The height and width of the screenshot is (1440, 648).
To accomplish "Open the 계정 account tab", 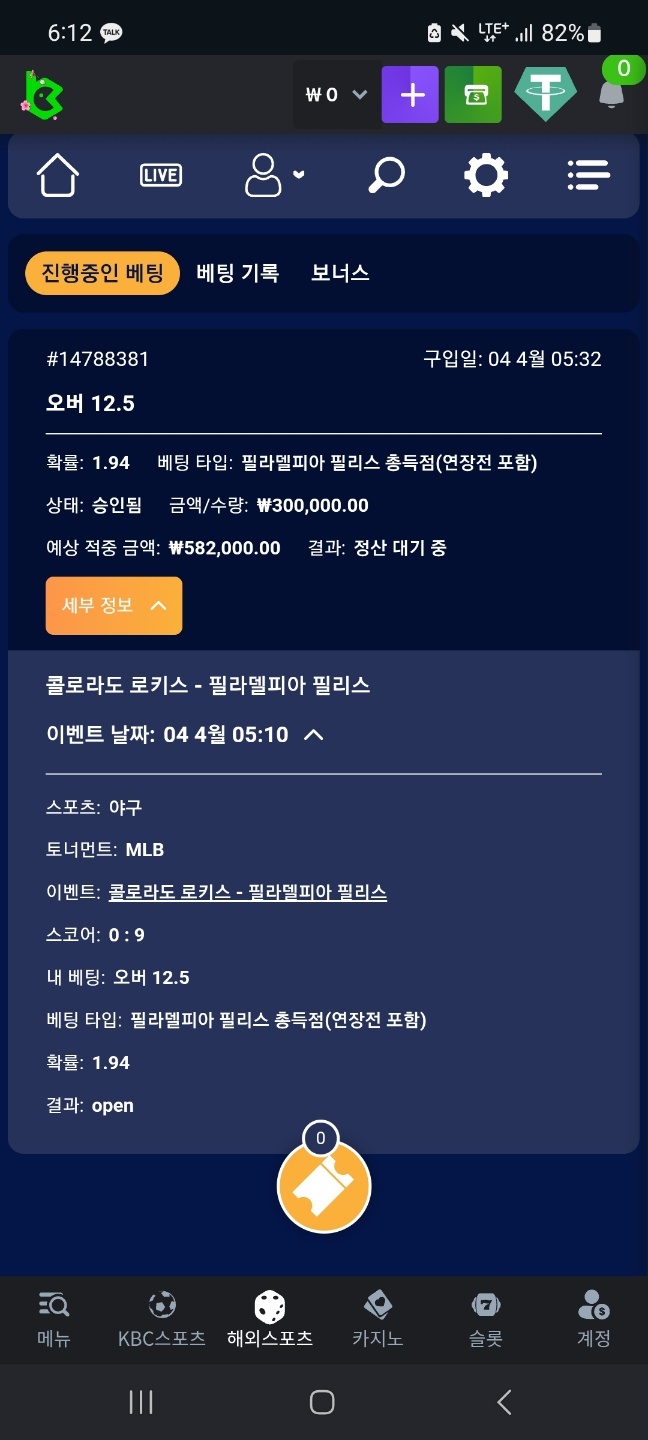I will (594, 1319).
